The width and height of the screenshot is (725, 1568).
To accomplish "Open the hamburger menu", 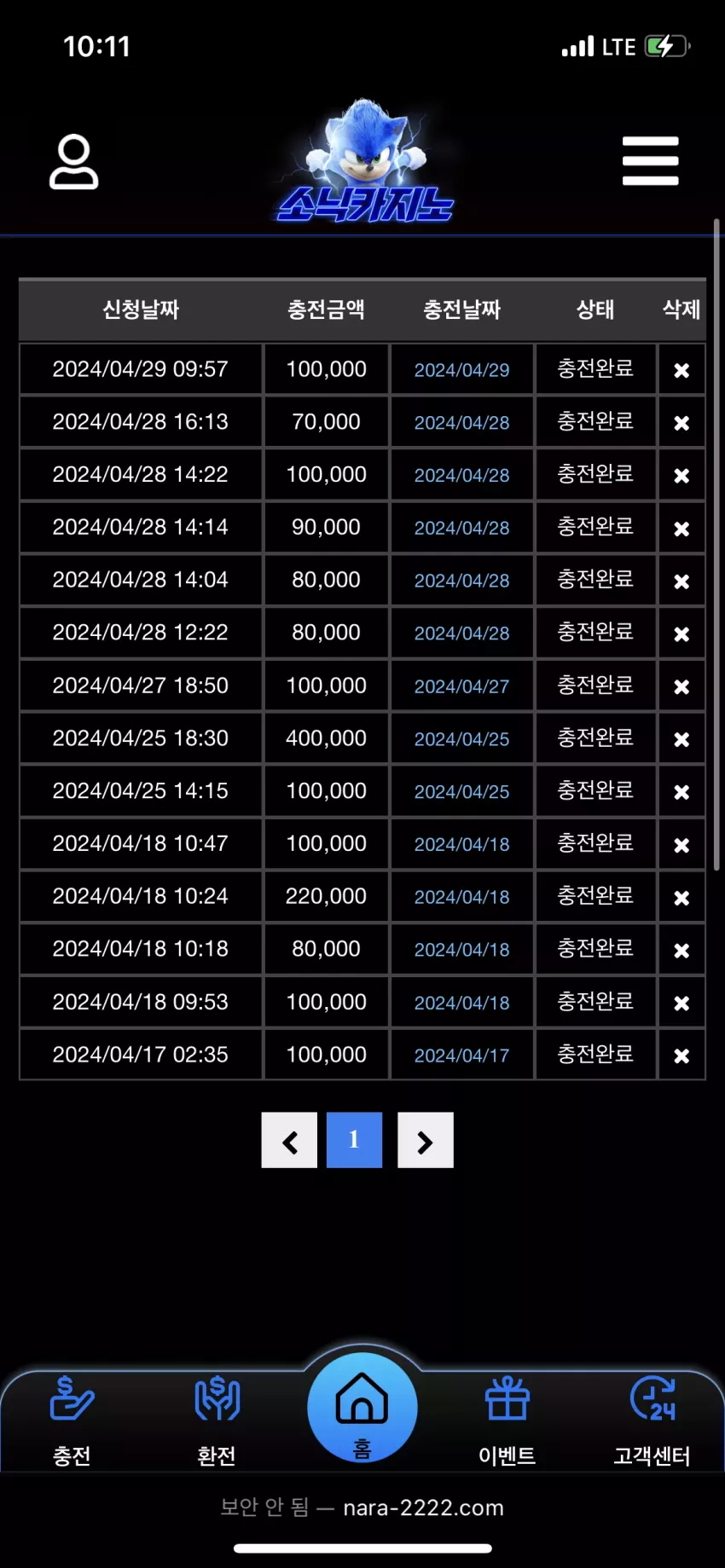I will tap(650, 161).
